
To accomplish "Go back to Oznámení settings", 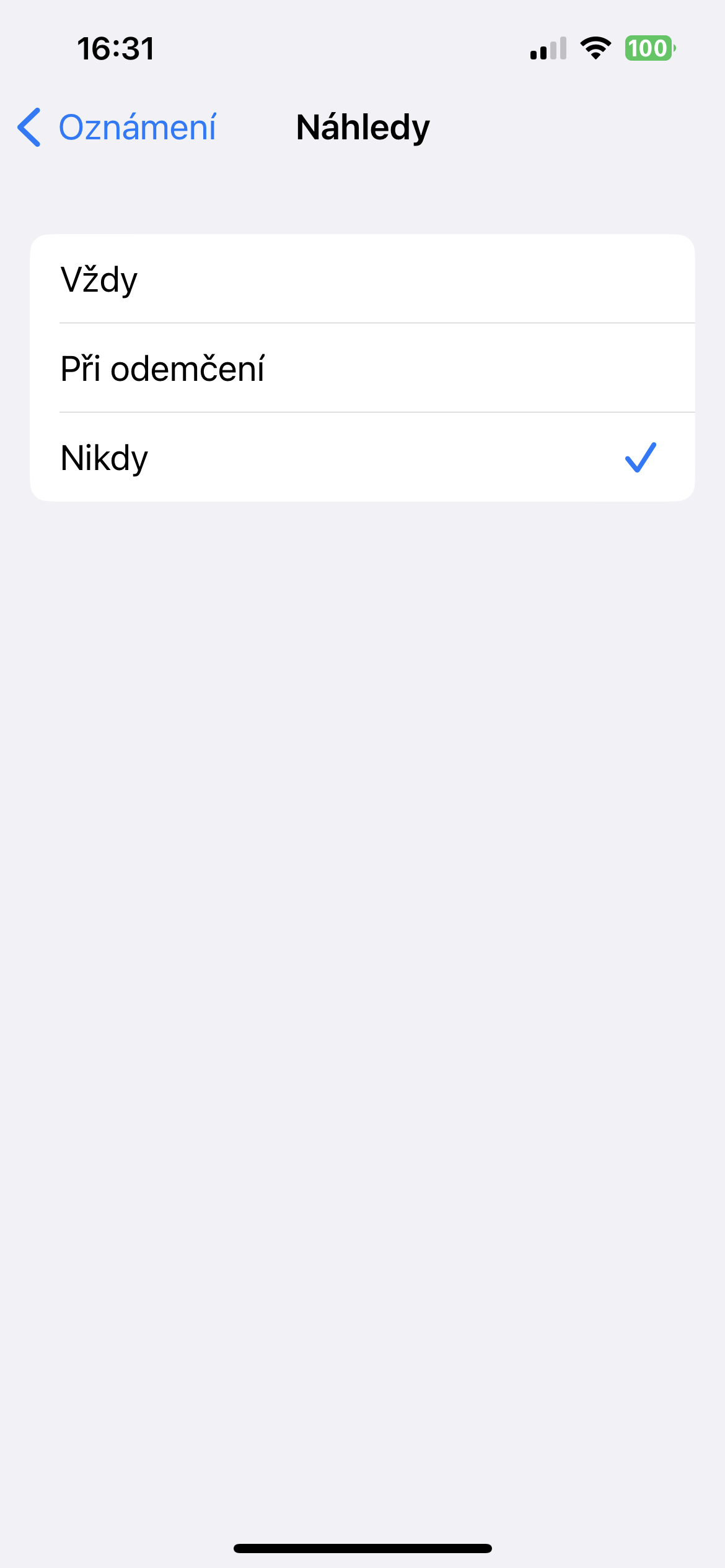I will (118, 128).
